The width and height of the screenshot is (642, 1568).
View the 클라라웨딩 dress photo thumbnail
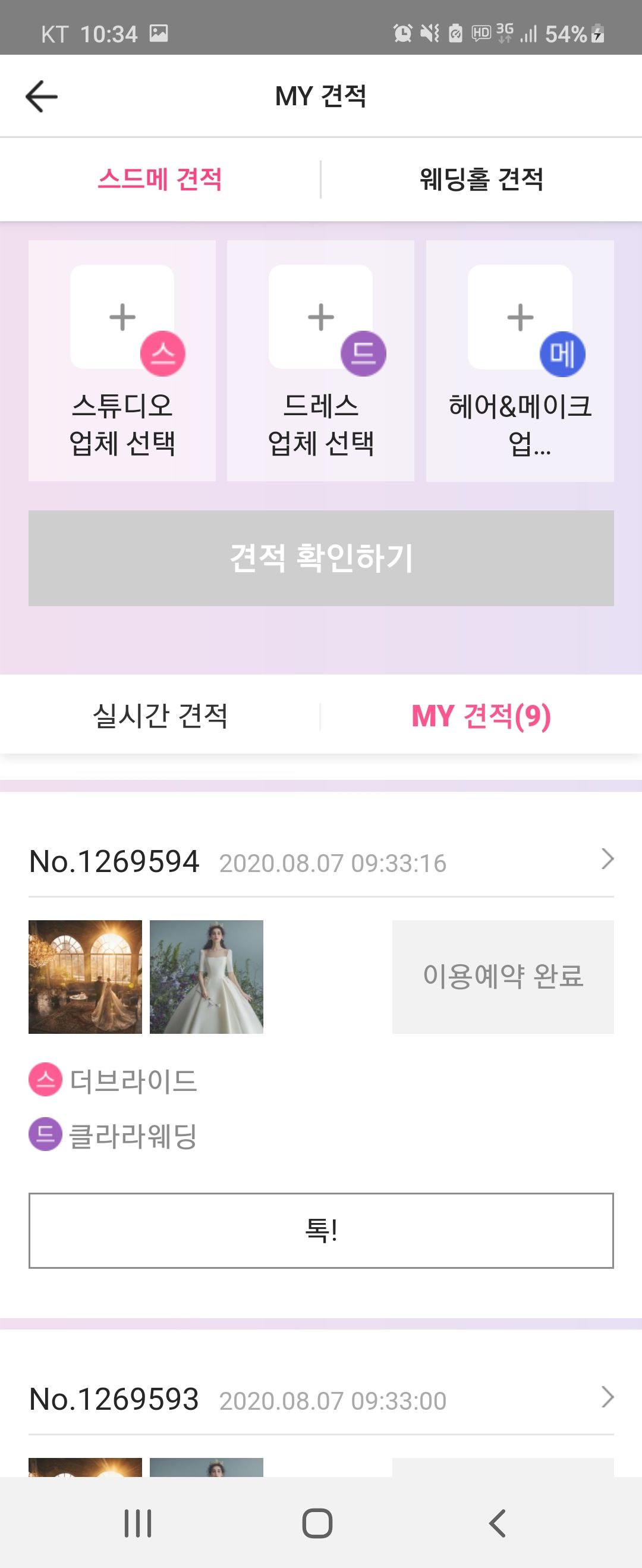click(x=206, y=976)
